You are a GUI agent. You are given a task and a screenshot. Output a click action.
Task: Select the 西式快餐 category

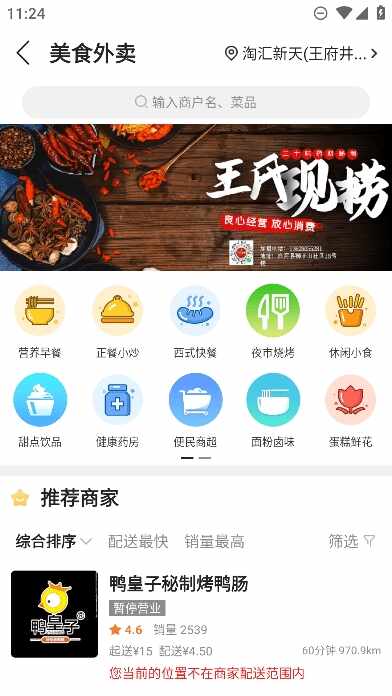pyautogui.click(x=195, y=321)
